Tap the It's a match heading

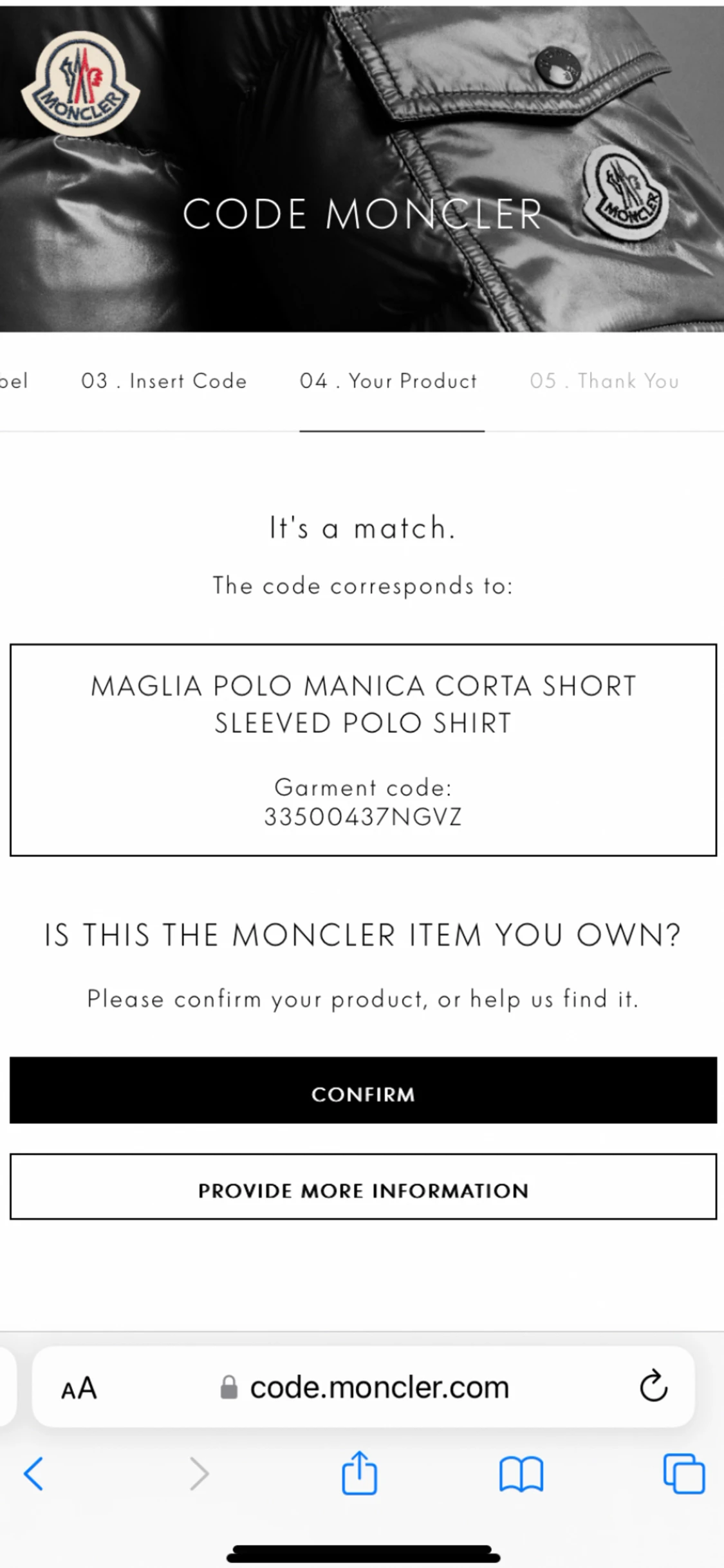coord(362,528)
